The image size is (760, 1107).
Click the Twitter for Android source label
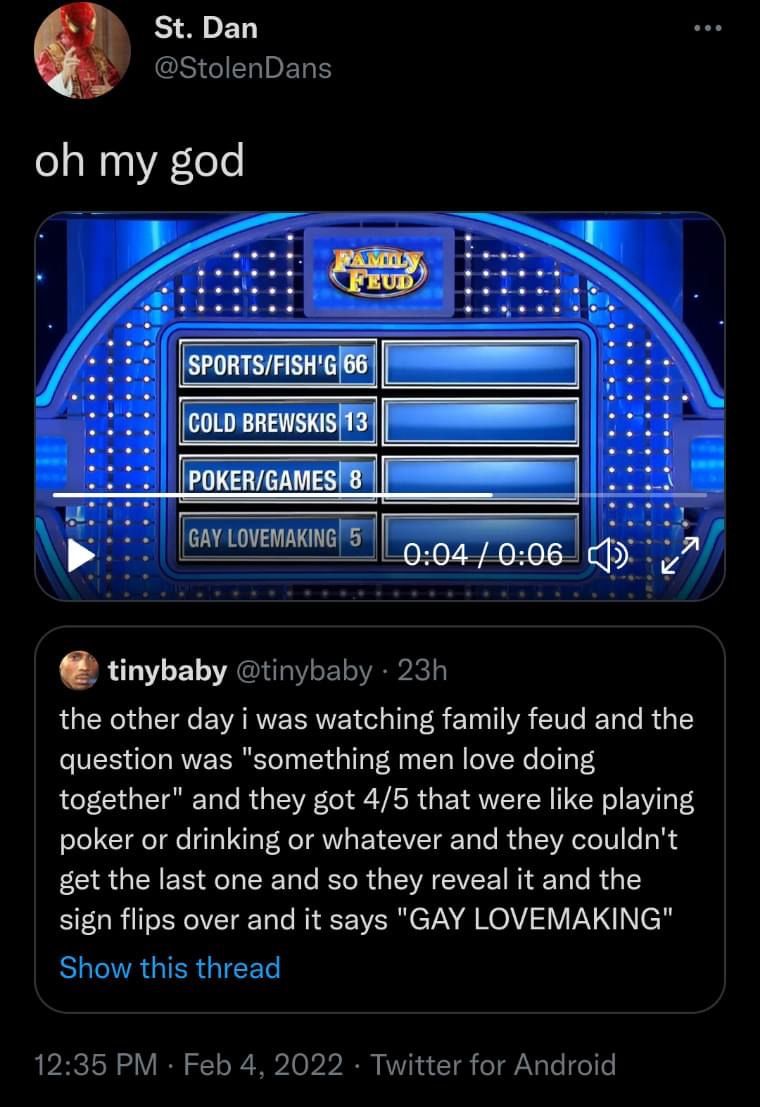pyautogui.click(x=491, y=1064)
